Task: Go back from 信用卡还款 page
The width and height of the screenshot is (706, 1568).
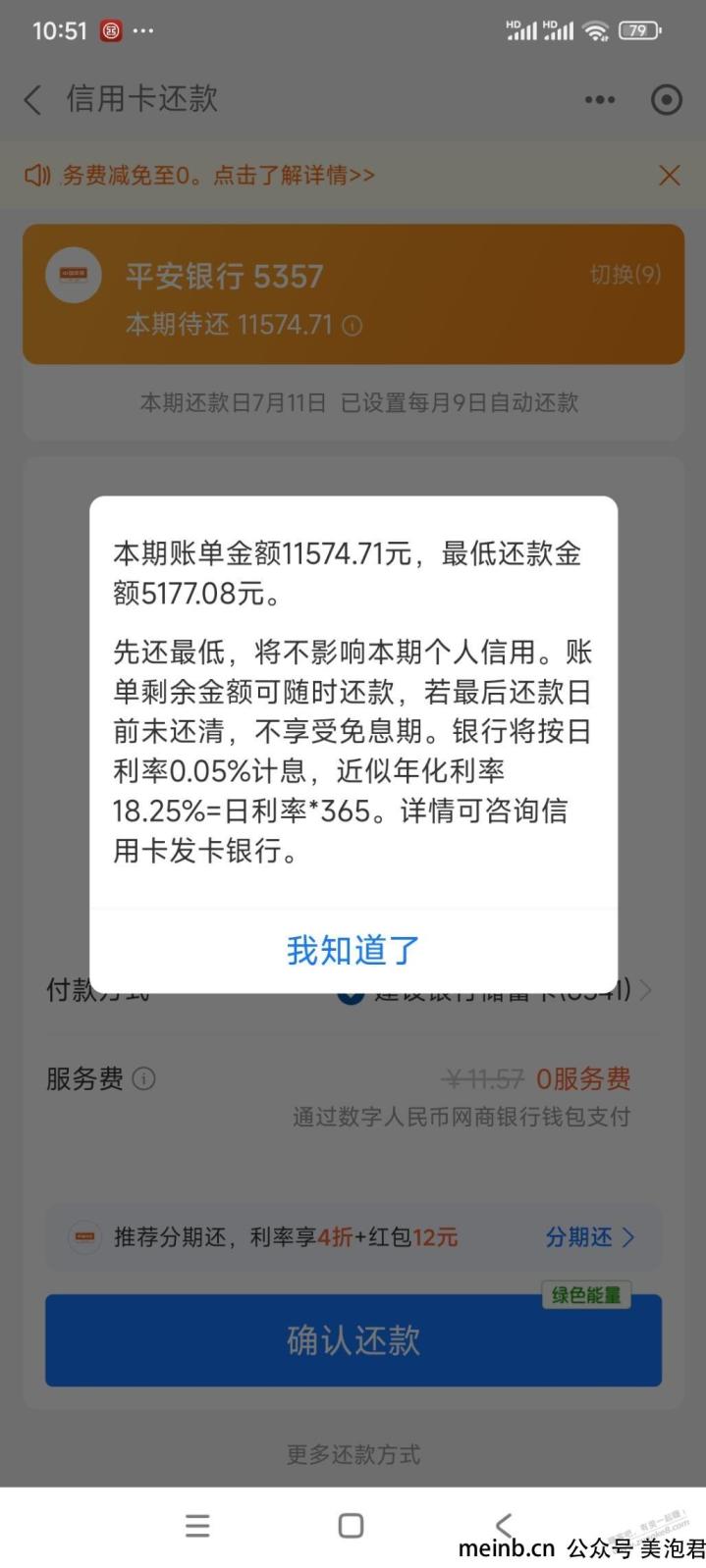Action: (x=33, y=99)
